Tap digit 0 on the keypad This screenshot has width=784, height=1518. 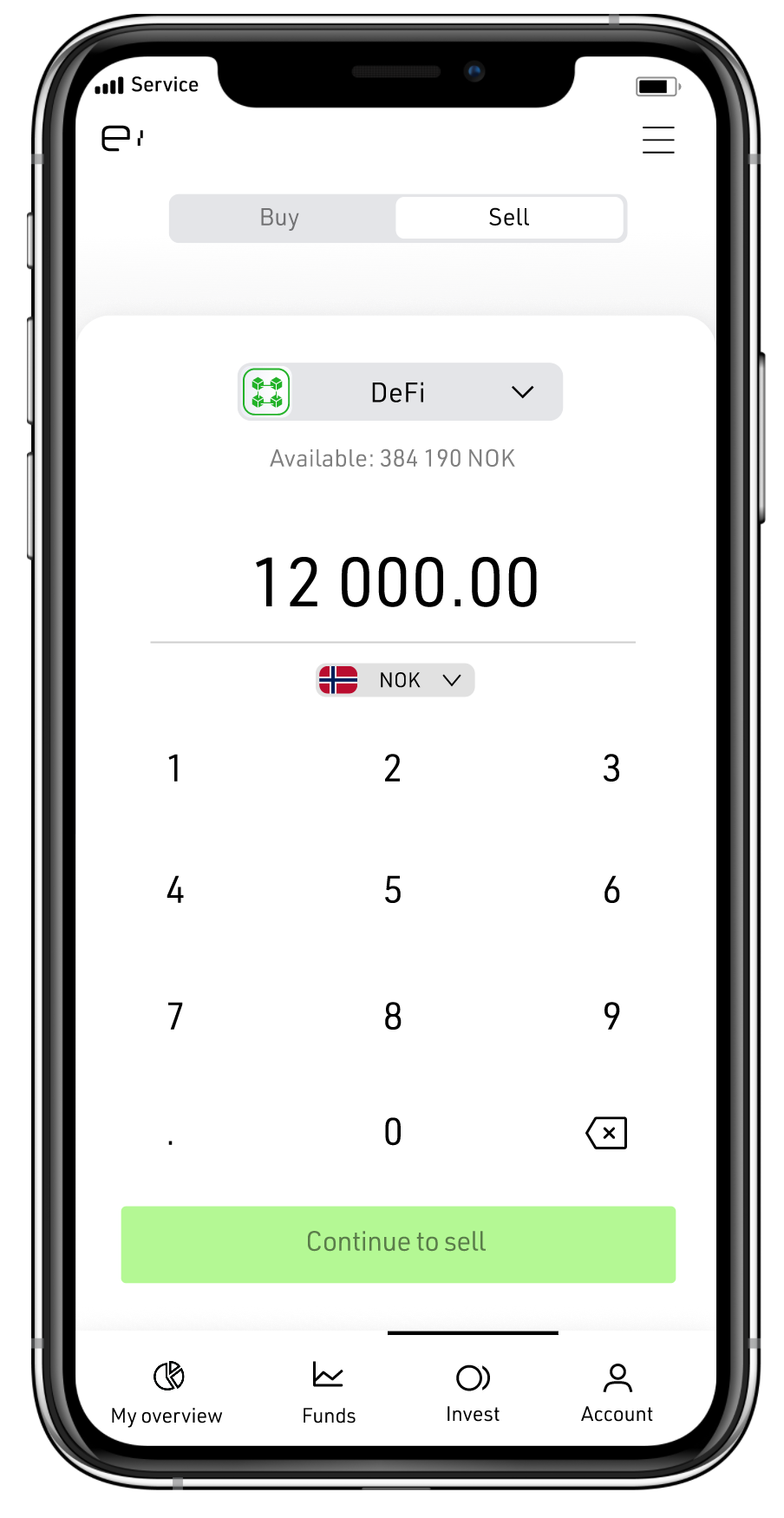393,1132
